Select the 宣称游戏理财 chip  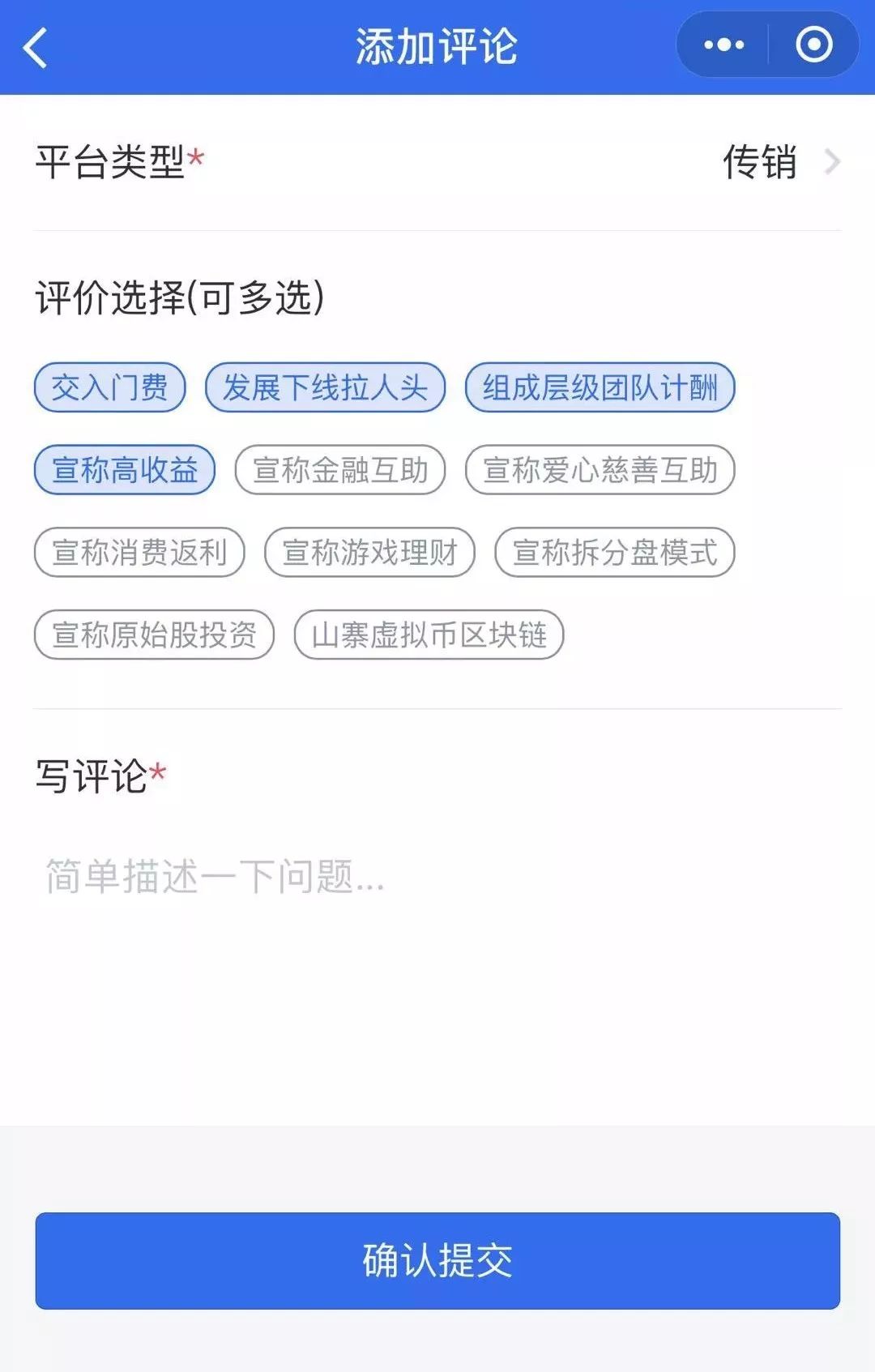pyautogui.click(x=369, y=553)
